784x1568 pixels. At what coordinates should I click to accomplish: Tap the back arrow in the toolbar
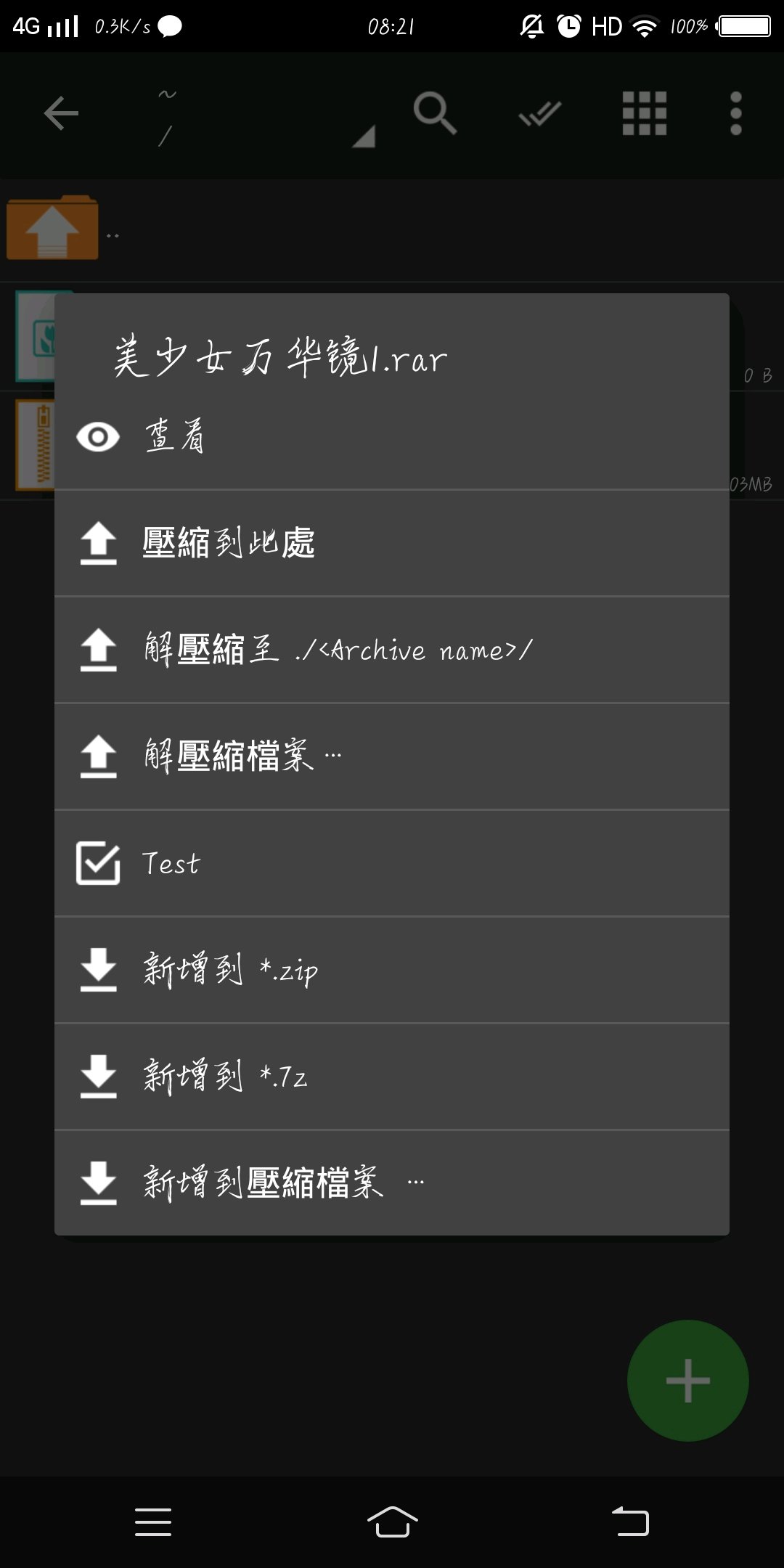[x=61, y=113]
